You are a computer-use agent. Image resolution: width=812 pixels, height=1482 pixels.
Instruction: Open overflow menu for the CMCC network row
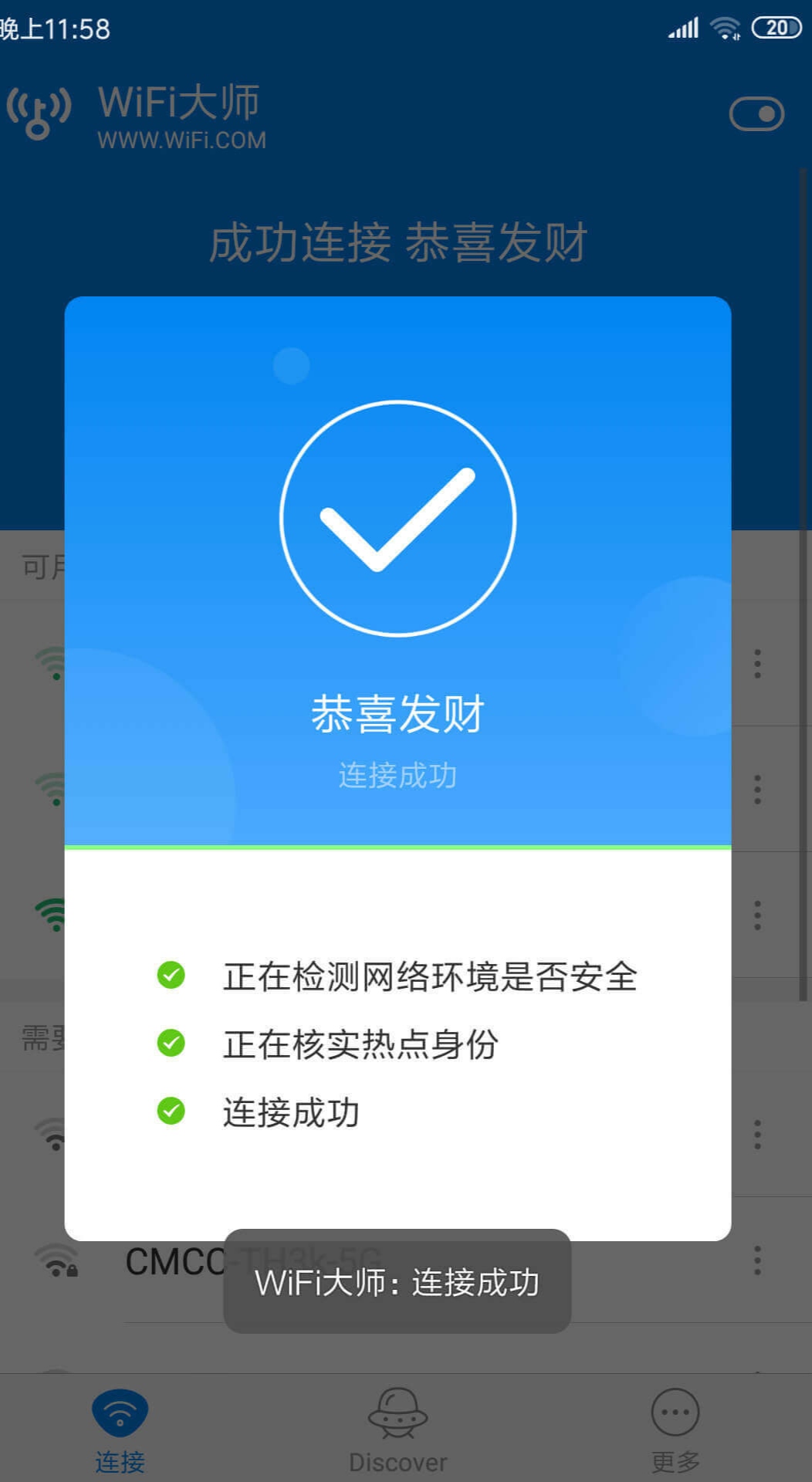coord(757,1260)
